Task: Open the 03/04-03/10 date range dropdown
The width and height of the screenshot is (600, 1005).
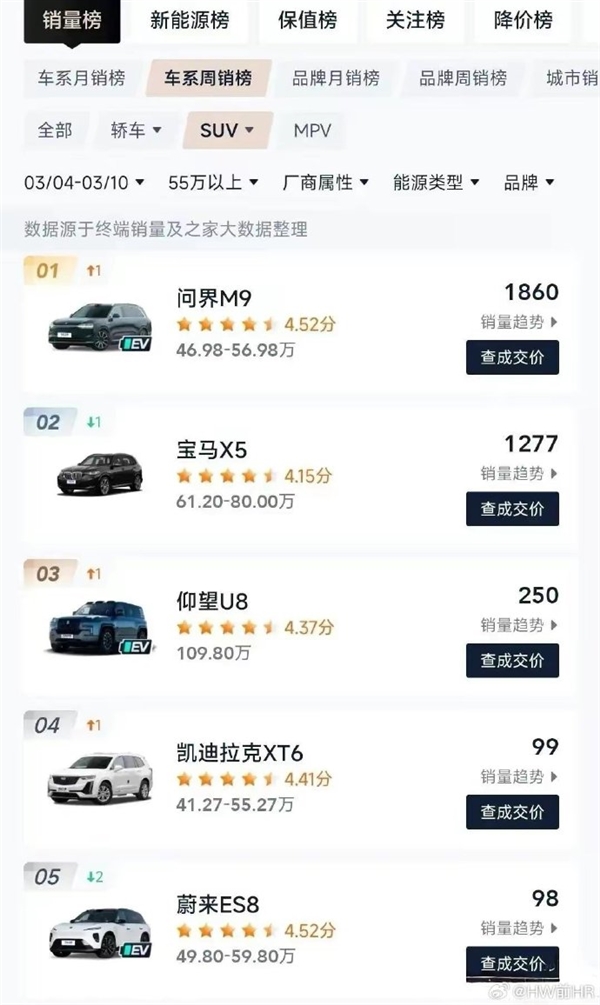Action: coord(84,182)
